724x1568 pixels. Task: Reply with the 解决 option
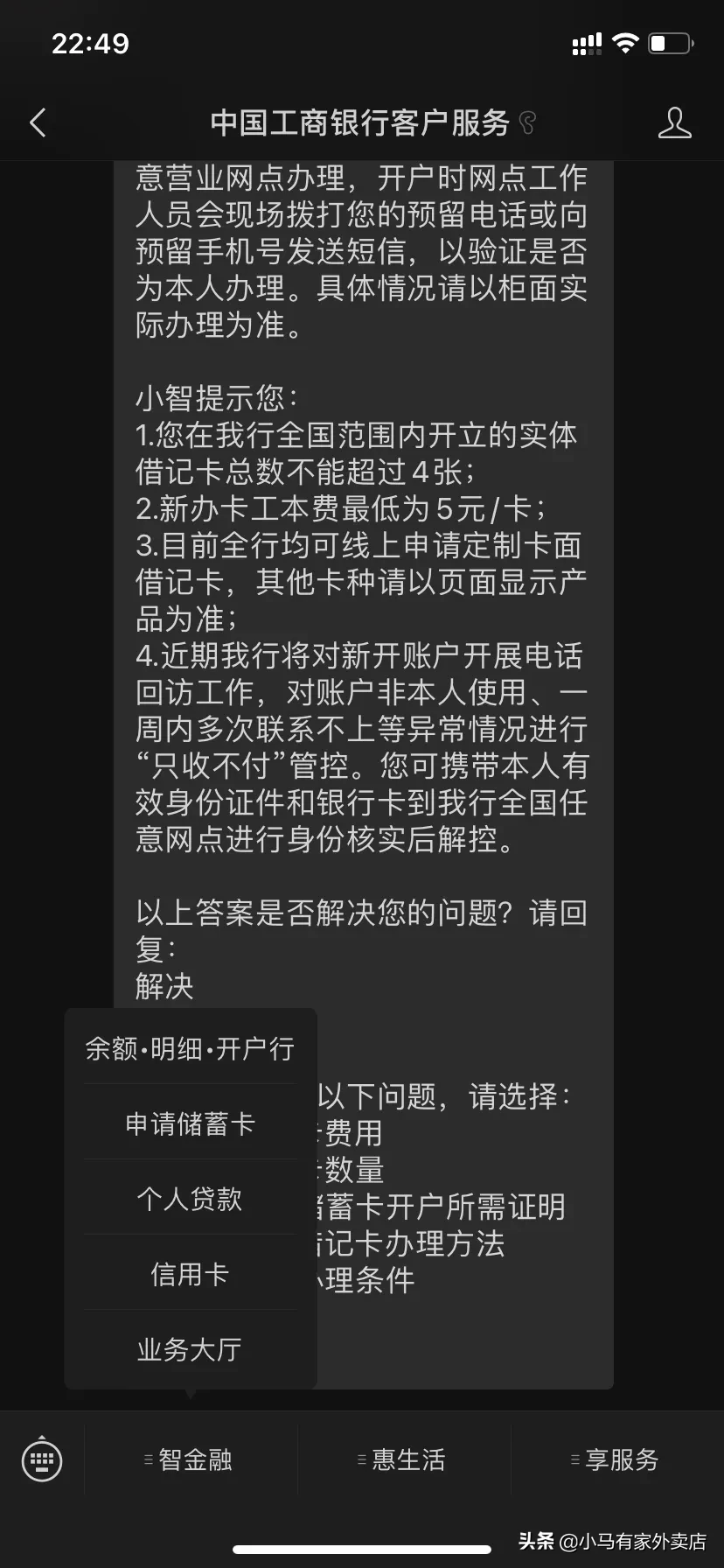point(164,986)
